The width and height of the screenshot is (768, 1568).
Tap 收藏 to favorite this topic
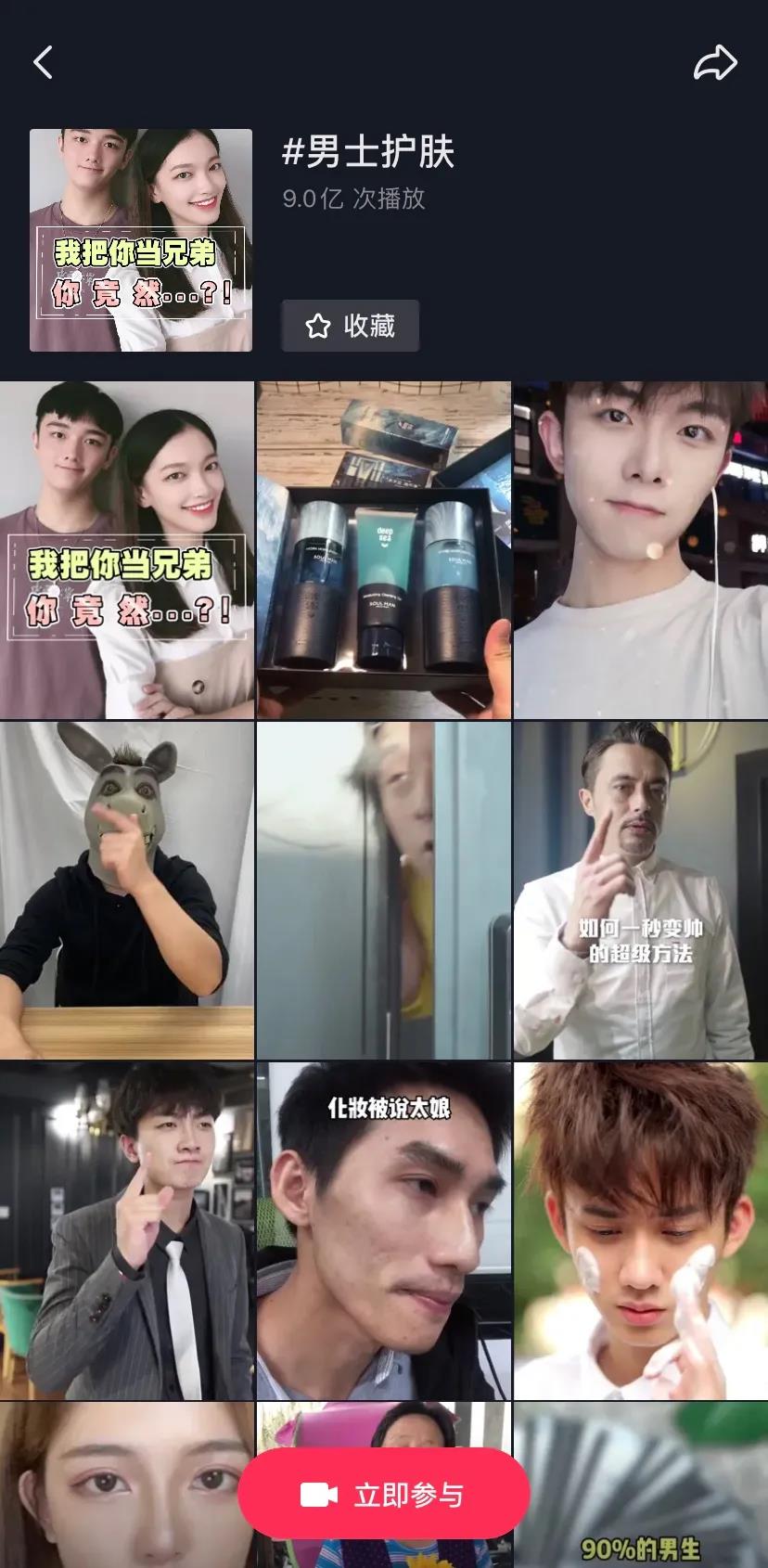coord(351,326)
